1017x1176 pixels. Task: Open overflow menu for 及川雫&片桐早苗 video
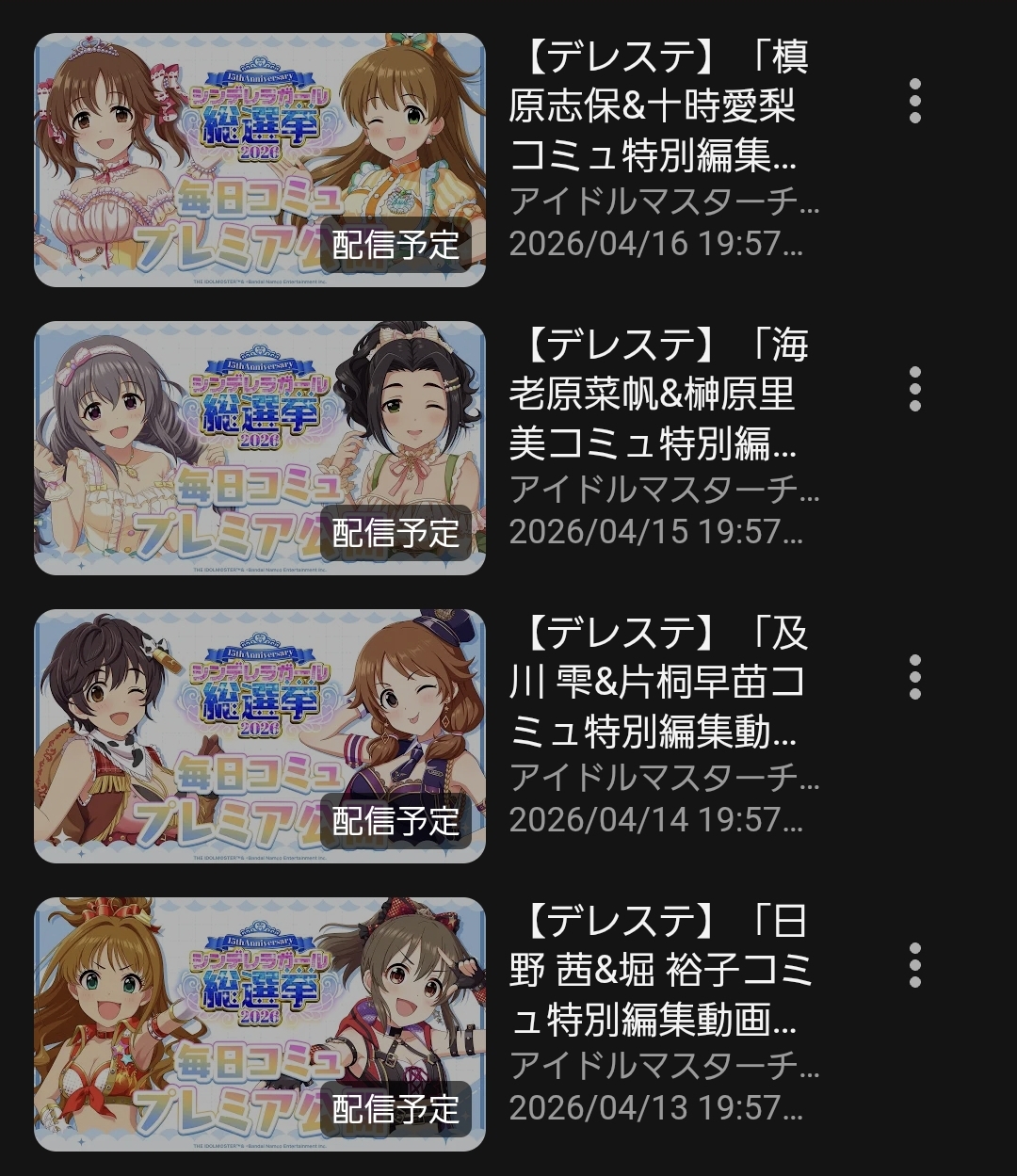[914, 677]
